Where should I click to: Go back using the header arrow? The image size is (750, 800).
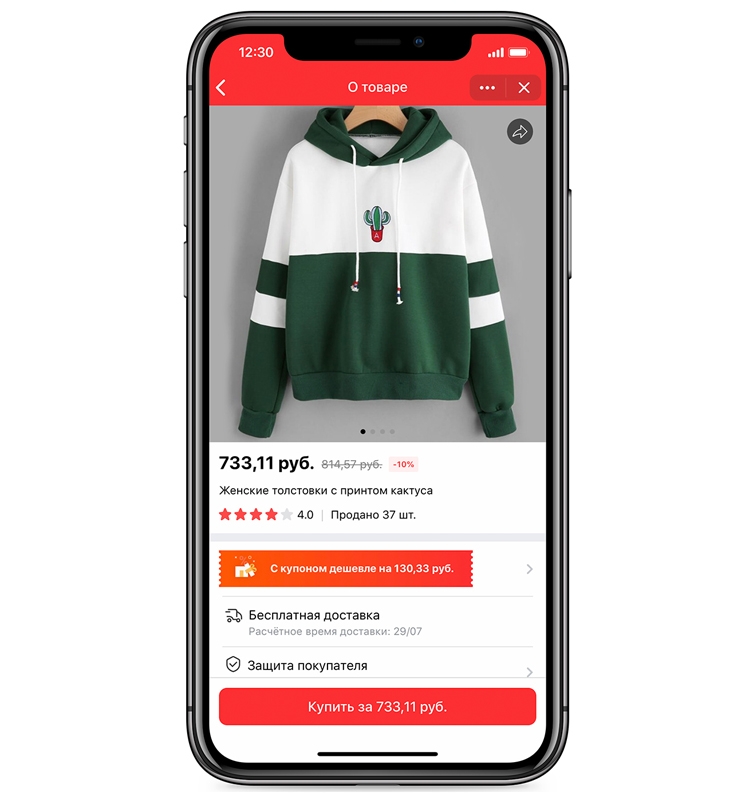pos(221,88)
